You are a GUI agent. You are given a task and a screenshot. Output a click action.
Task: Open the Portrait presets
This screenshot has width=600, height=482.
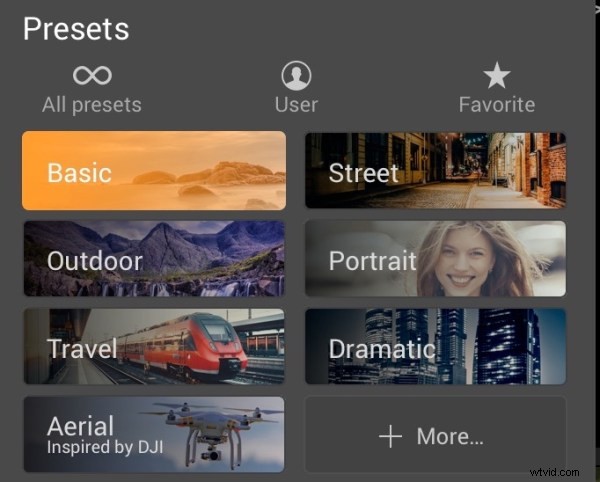click(x=435, y=259)
